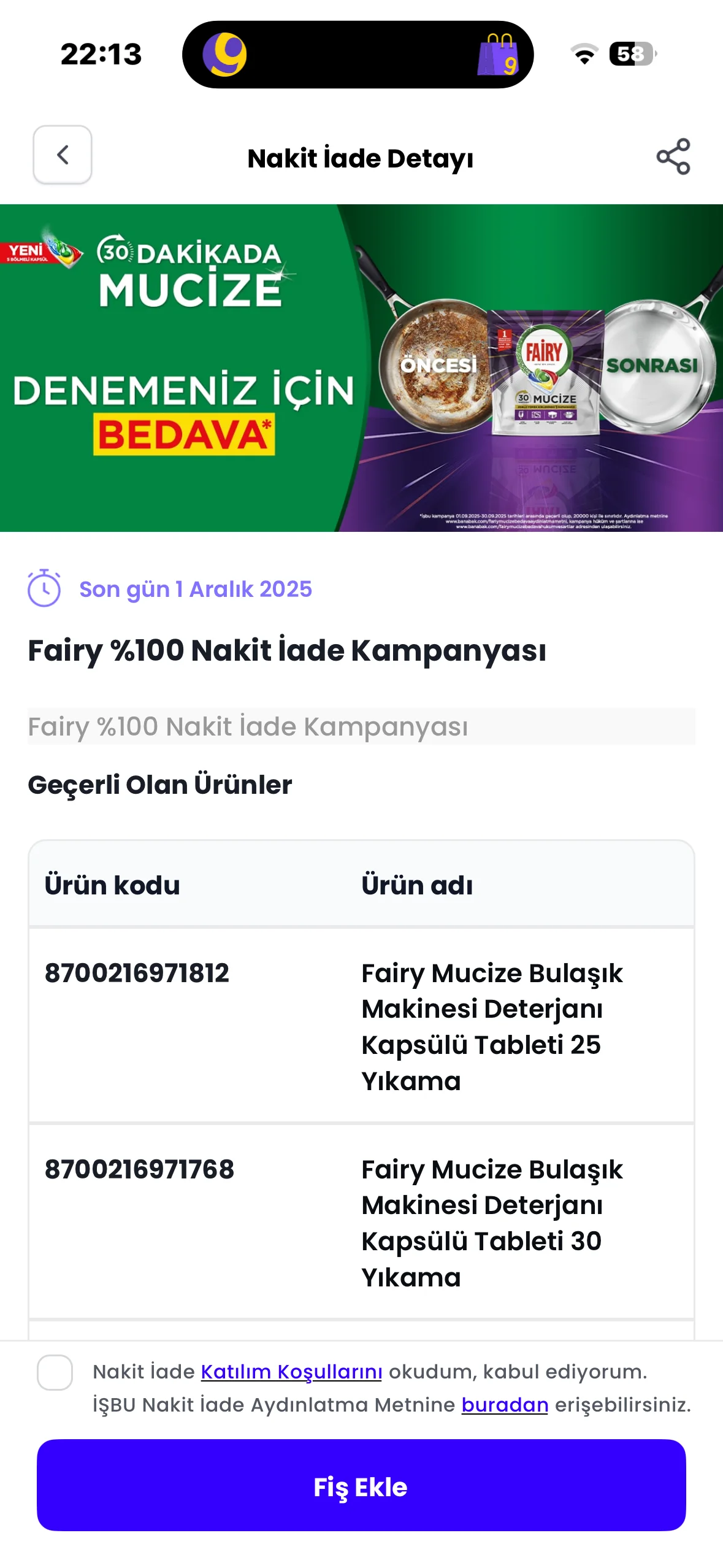Tap the Fiş Ekle button
Image resolution: width=723 pixels, height=1568 pixels.
[361, 1485]
